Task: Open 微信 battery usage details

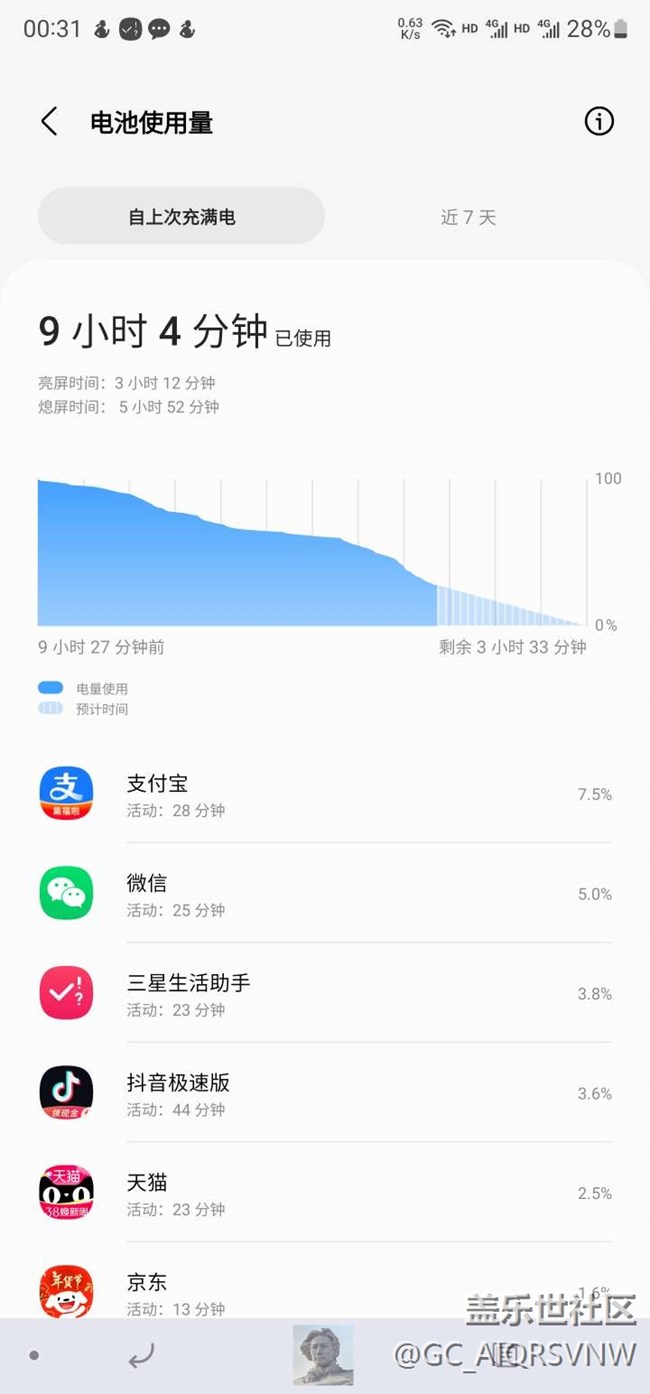Action: [325, 893]
